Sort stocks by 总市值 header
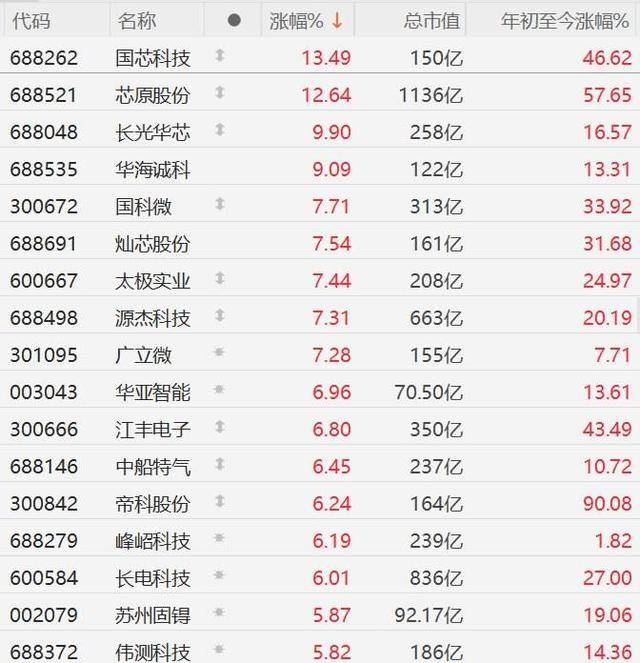640x663 pixels. (x=432, y=20)
